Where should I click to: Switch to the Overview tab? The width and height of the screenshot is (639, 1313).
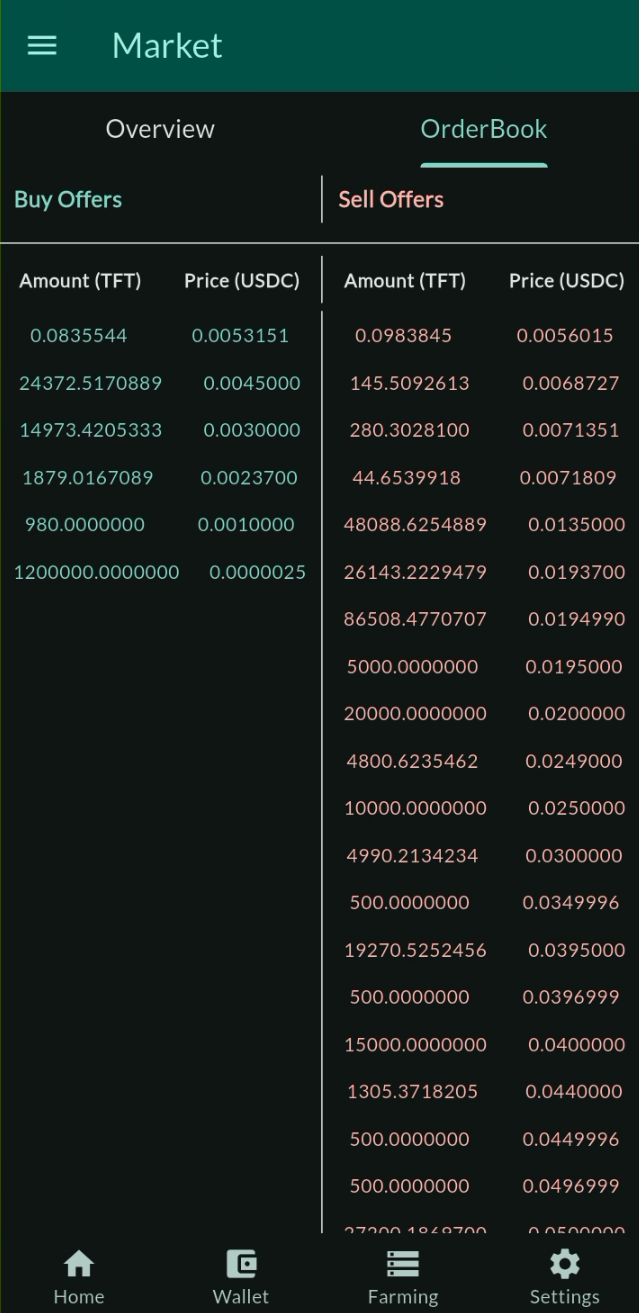pos(160,129)
